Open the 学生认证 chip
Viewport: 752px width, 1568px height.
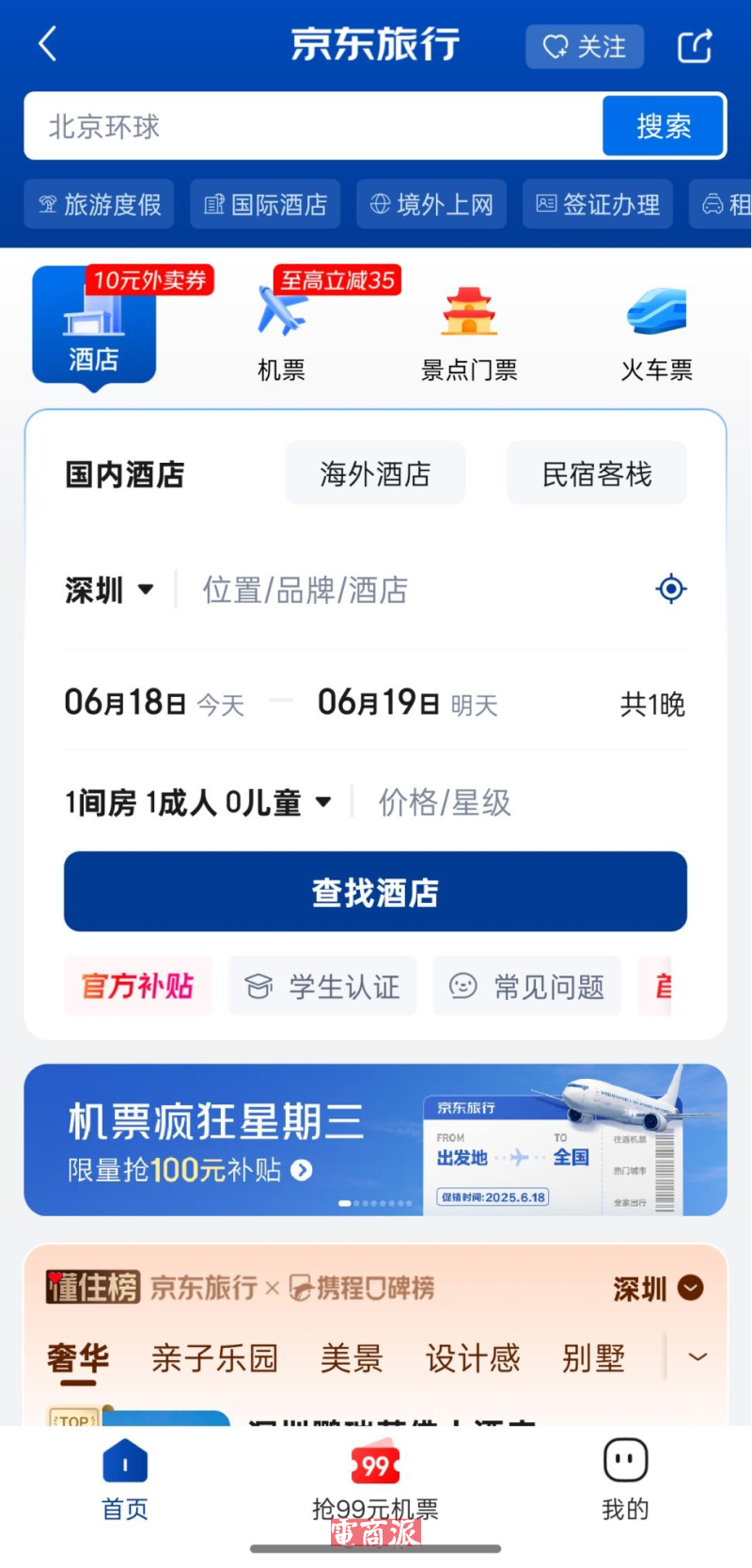click(x=322, y=986)
